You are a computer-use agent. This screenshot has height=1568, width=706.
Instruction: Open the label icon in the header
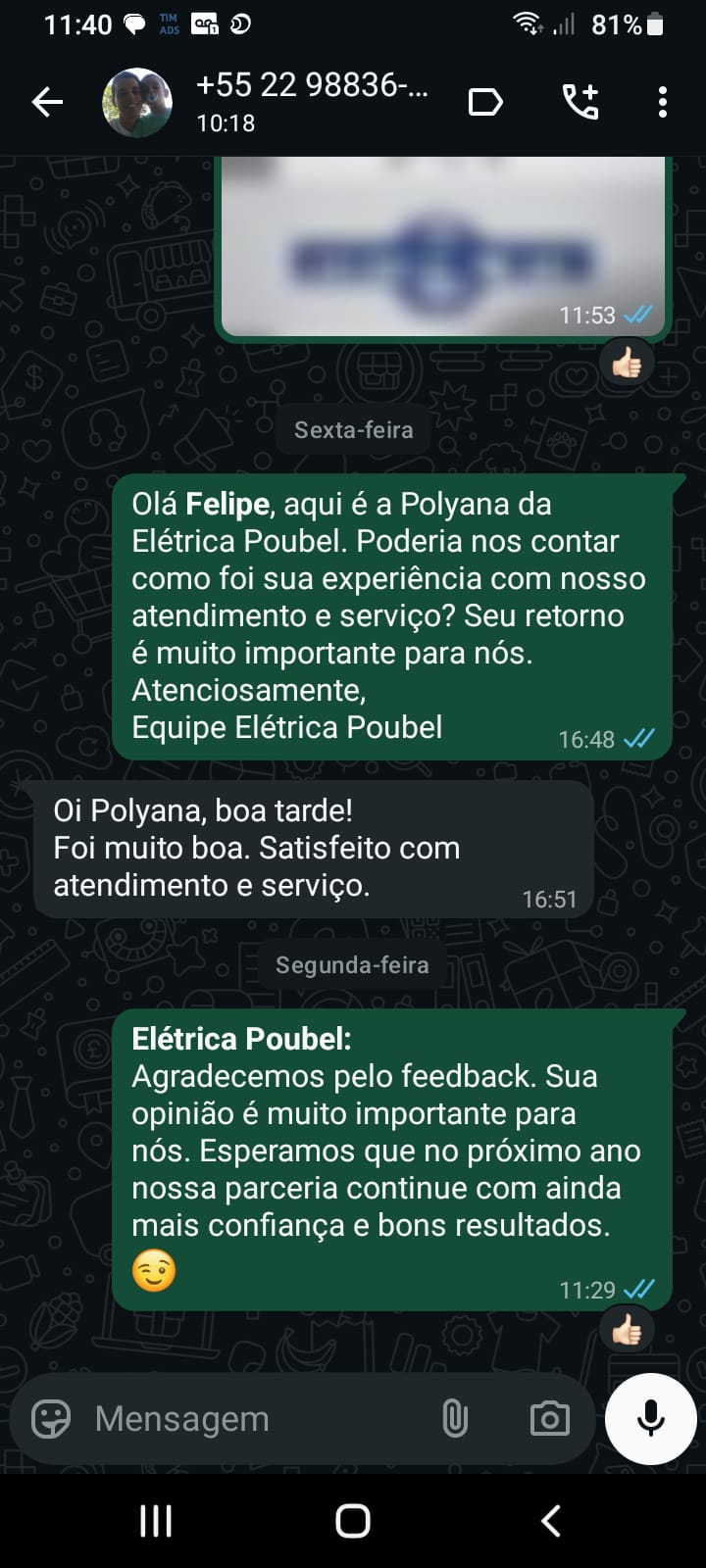coord(485,102)
